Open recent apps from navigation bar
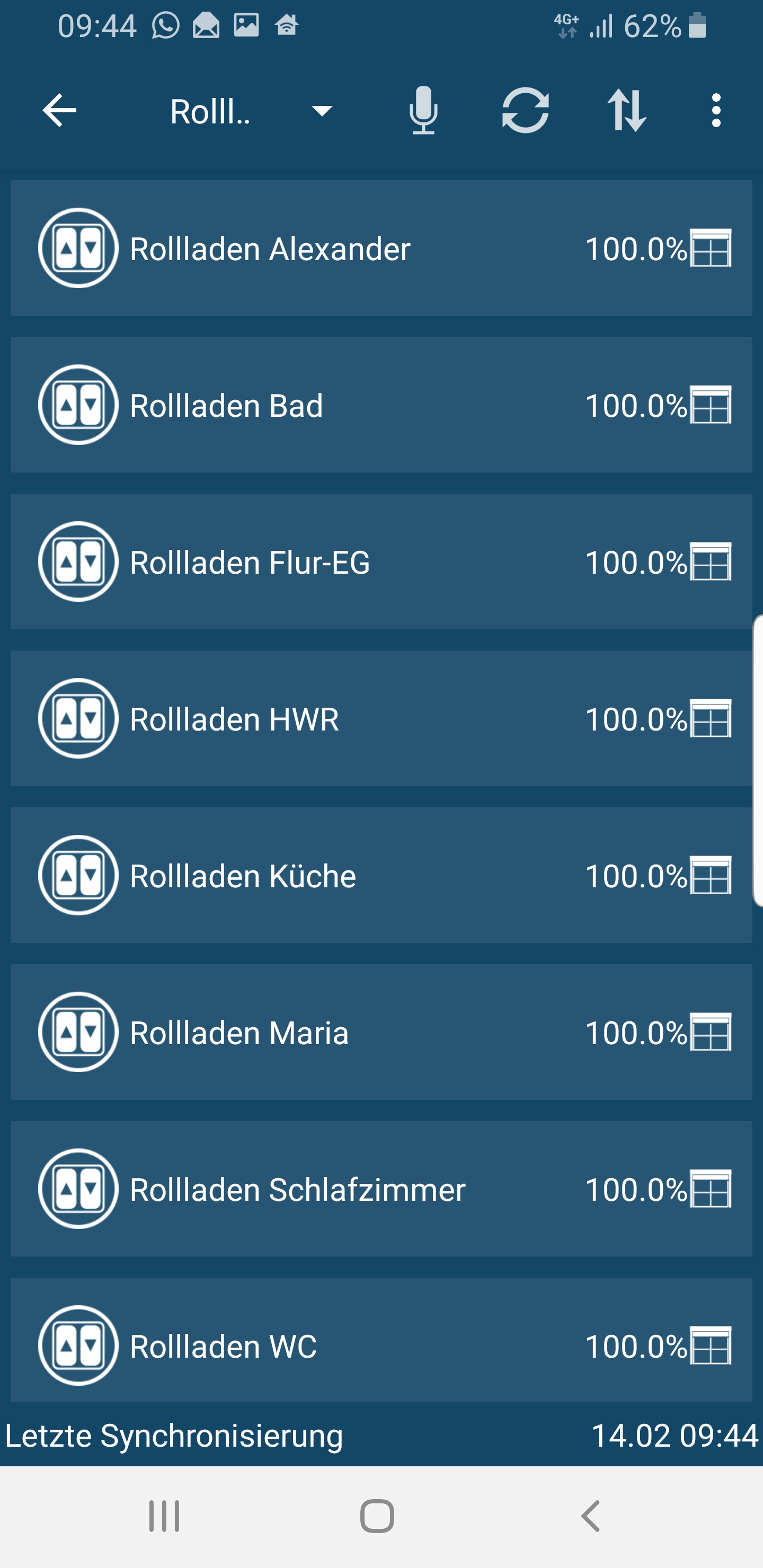Screen dimensions: 763x1568 click(x=164, y=1516)
